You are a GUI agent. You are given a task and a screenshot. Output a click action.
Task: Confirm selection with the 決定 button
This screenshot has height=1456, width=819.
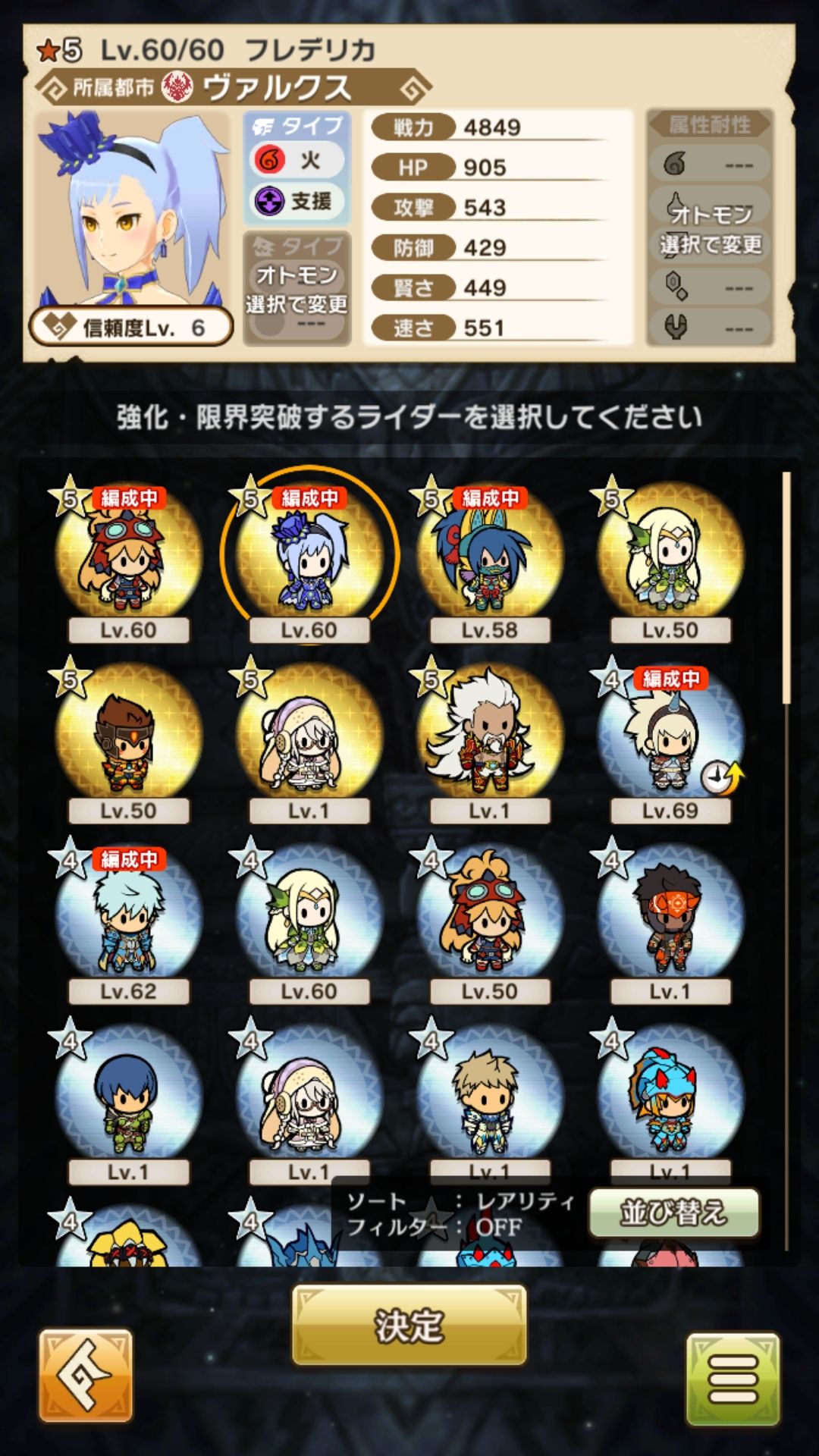409,1325
